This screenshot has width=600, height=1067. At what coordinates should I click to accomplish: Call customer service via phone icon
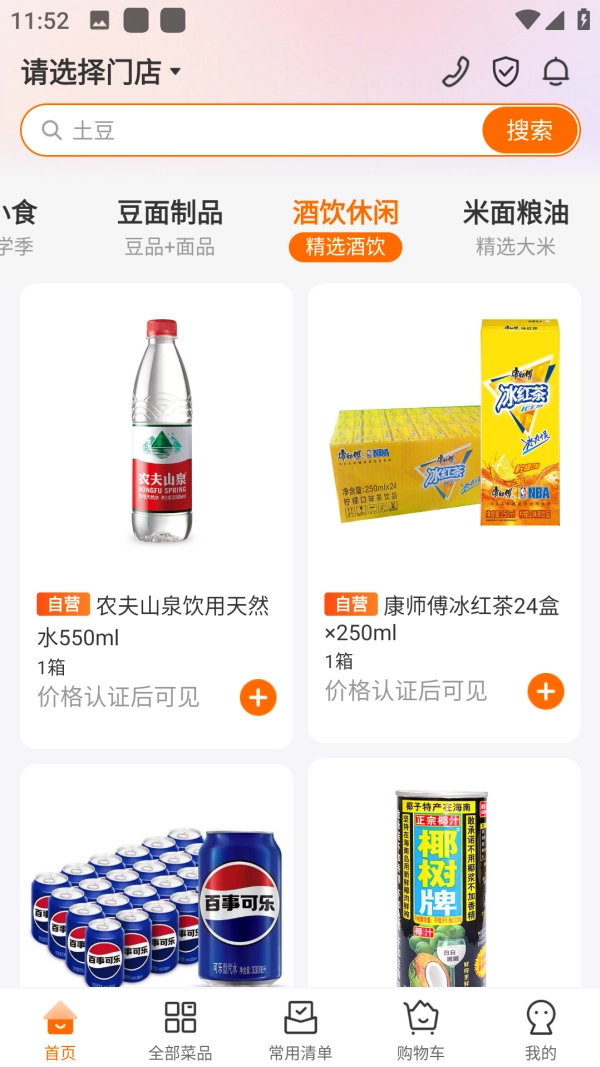tap(456, 72)
